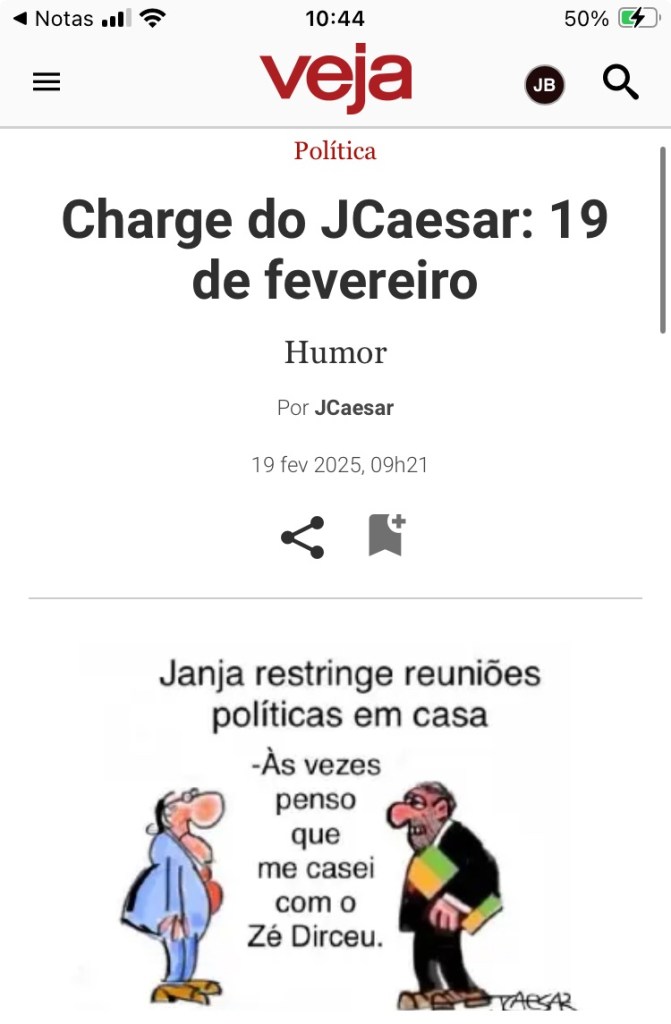Screen dimensions: 671x1024
Task: Open the JB profile avatar
Action: [x=544, y=85]
